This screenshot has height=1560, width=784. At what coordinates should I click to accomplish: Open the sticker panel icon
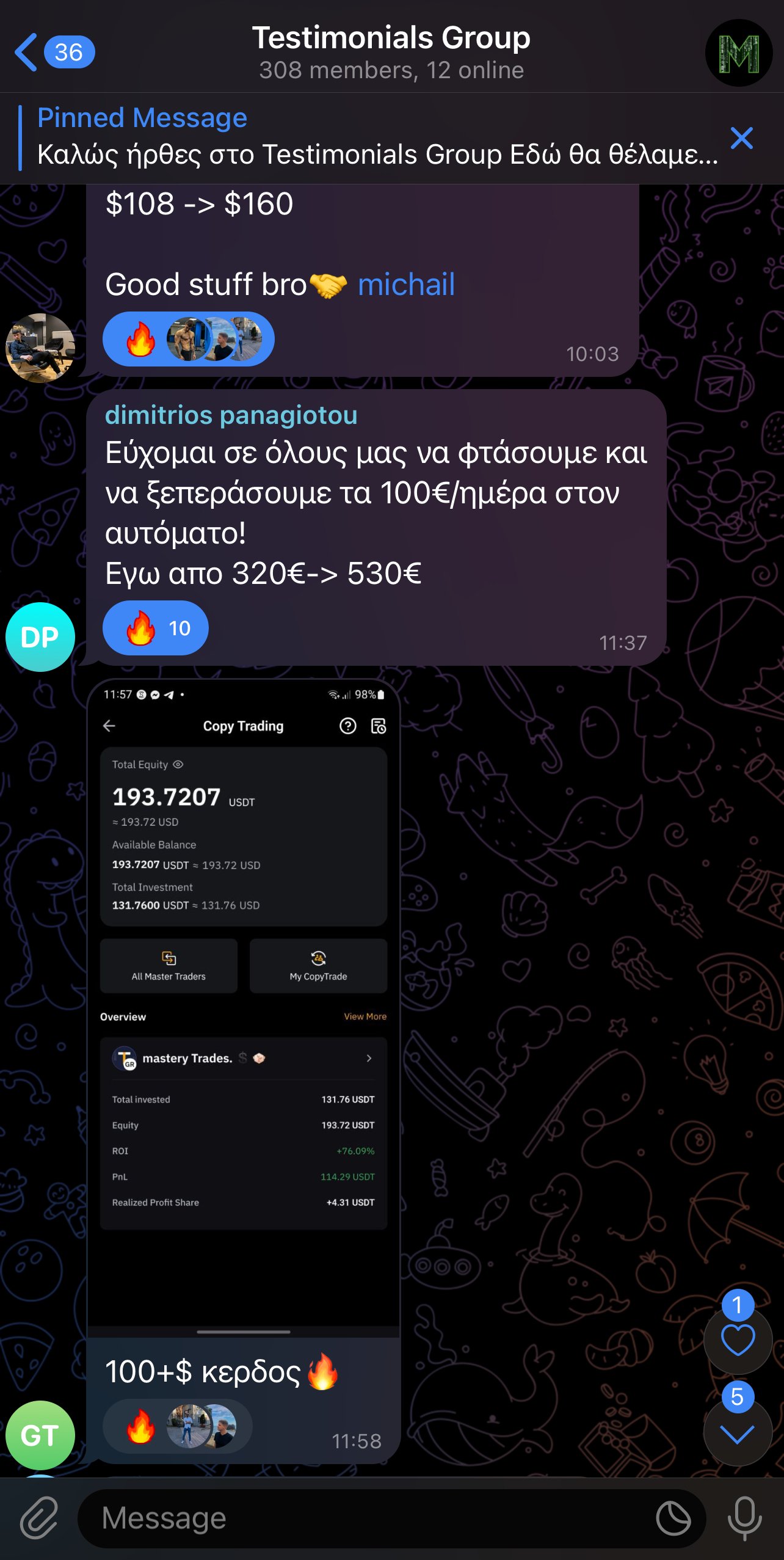tap(673, 1518)
